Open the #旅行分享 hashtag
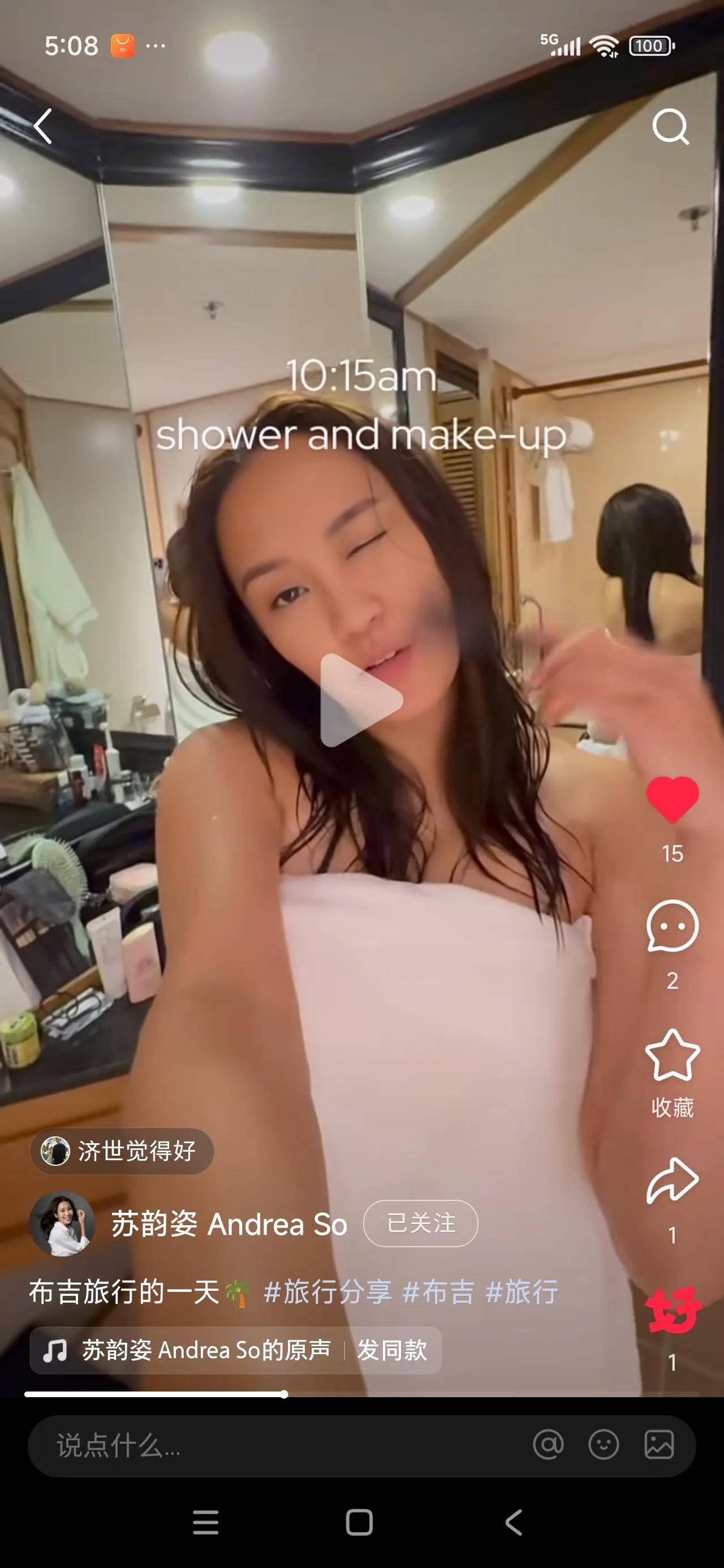This screenshot has height=1568, width=724. point(327,1291)
